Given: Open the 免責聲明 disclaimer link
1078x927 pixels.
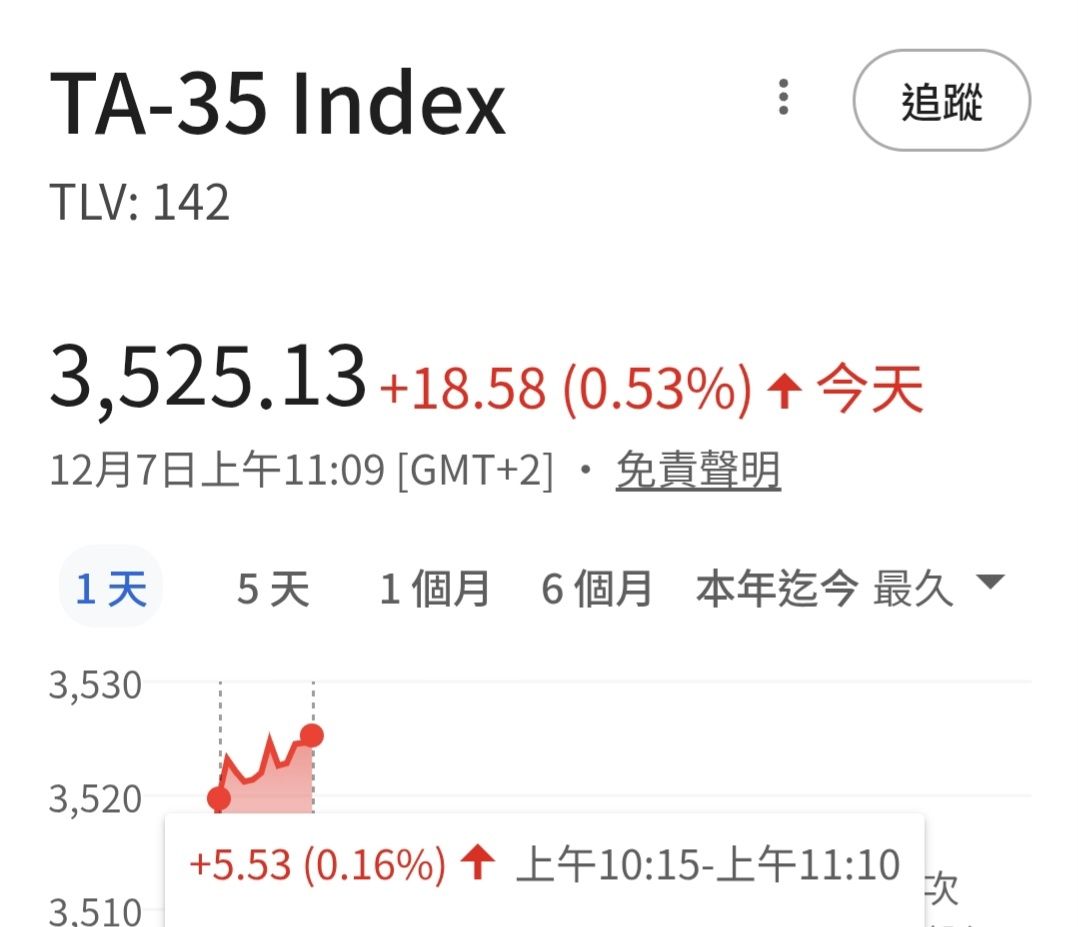Looking at the screenshot, I should 698,470.
